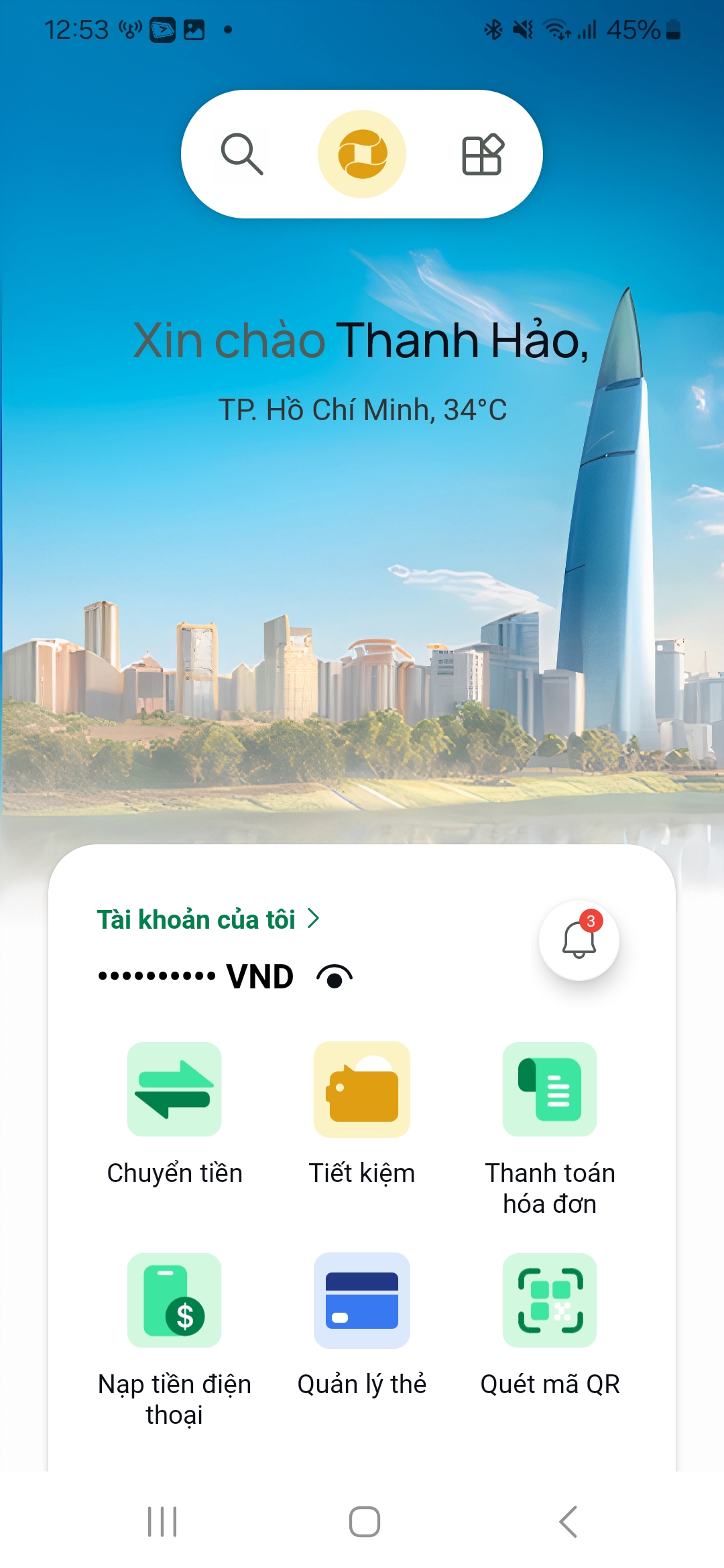This screenshot has height=1568, width=724.
Task: Select Thanh toán hóa đơn
Action: coord(550,1129)
